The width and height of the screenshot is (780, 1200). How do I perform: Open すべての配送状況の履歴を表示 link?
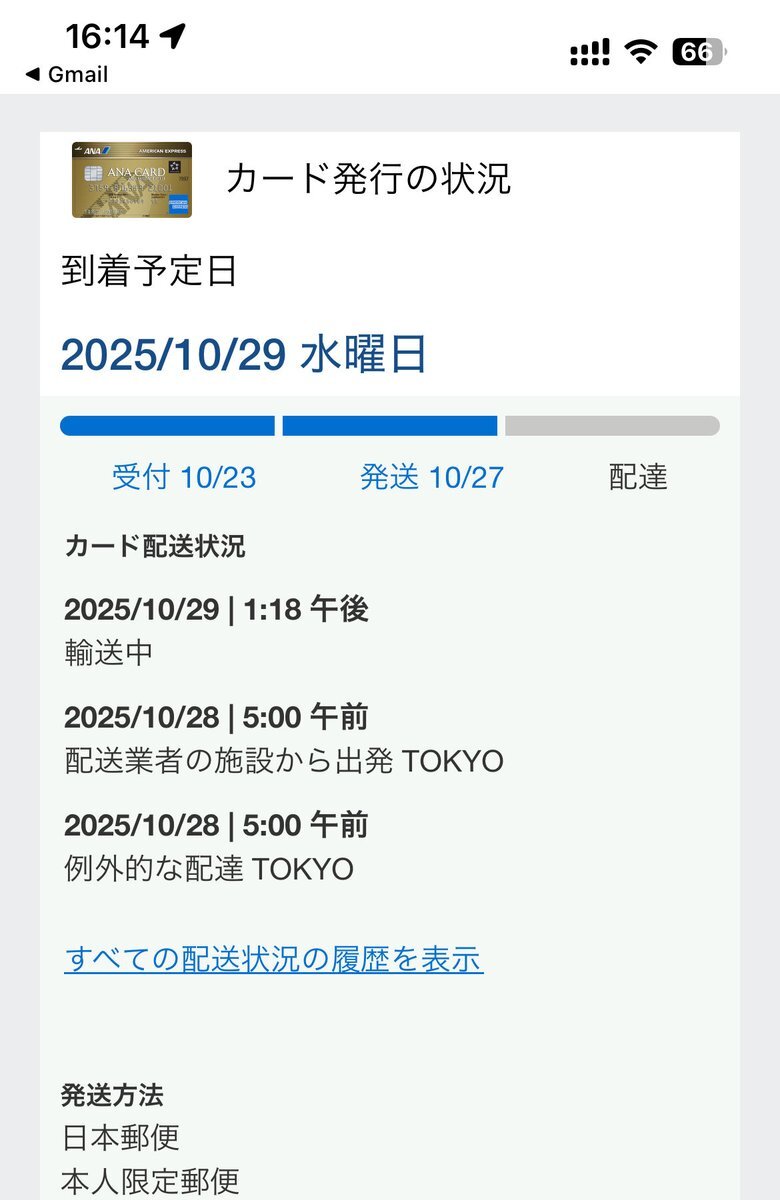click(273, 959)
